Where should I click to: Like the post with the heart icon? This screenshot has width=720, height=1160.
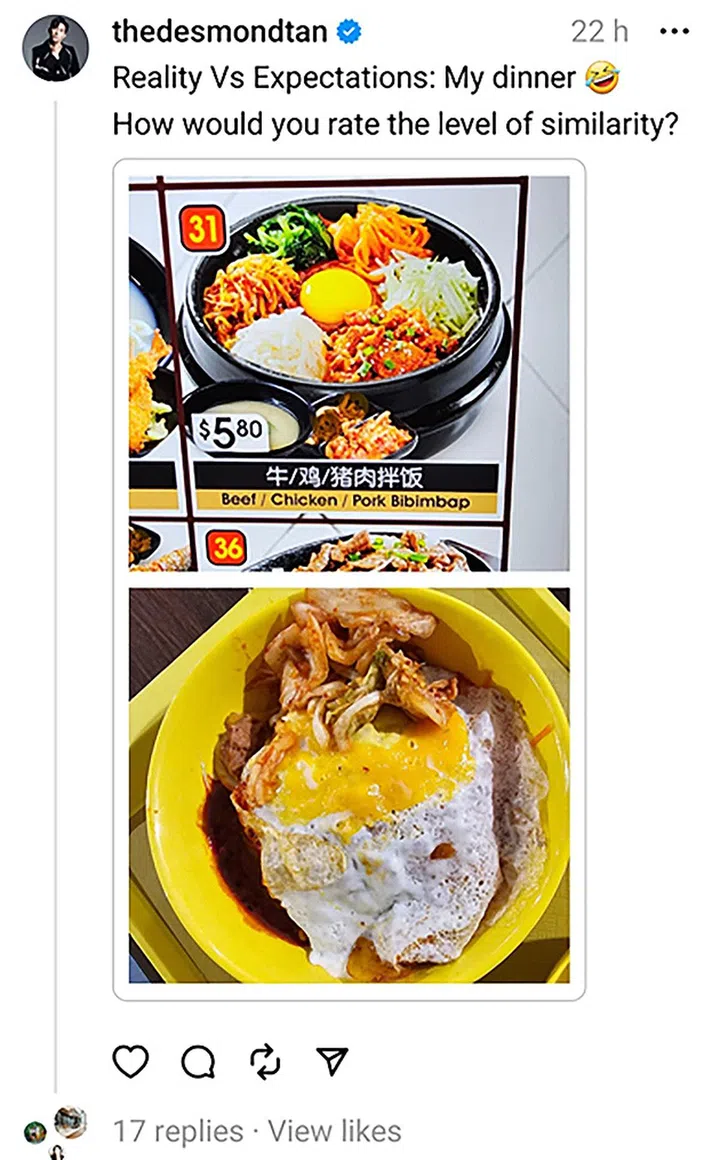[x=131, y=1063]
